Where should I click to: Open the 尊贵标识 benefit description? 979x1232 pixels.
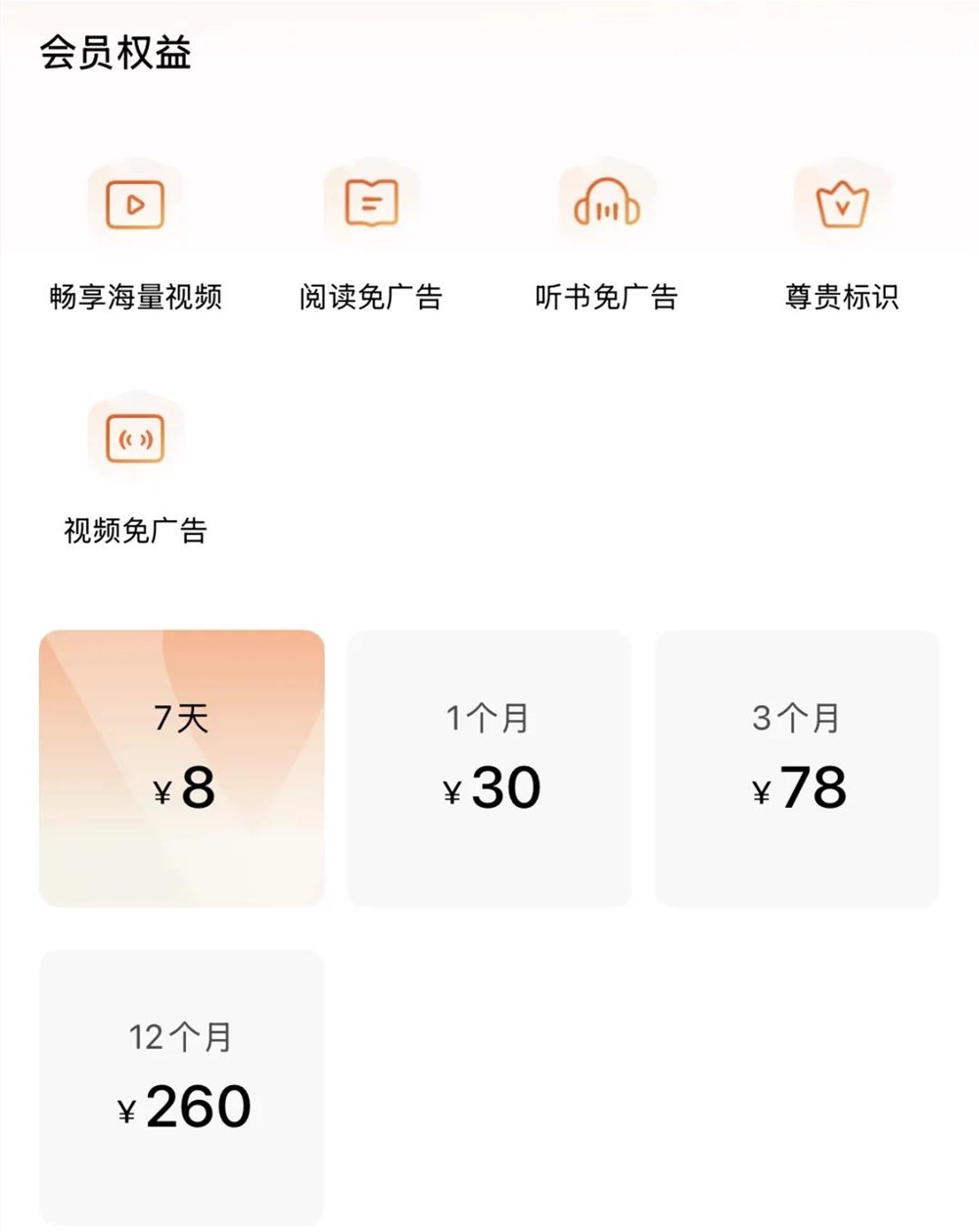tap(840, 298)
